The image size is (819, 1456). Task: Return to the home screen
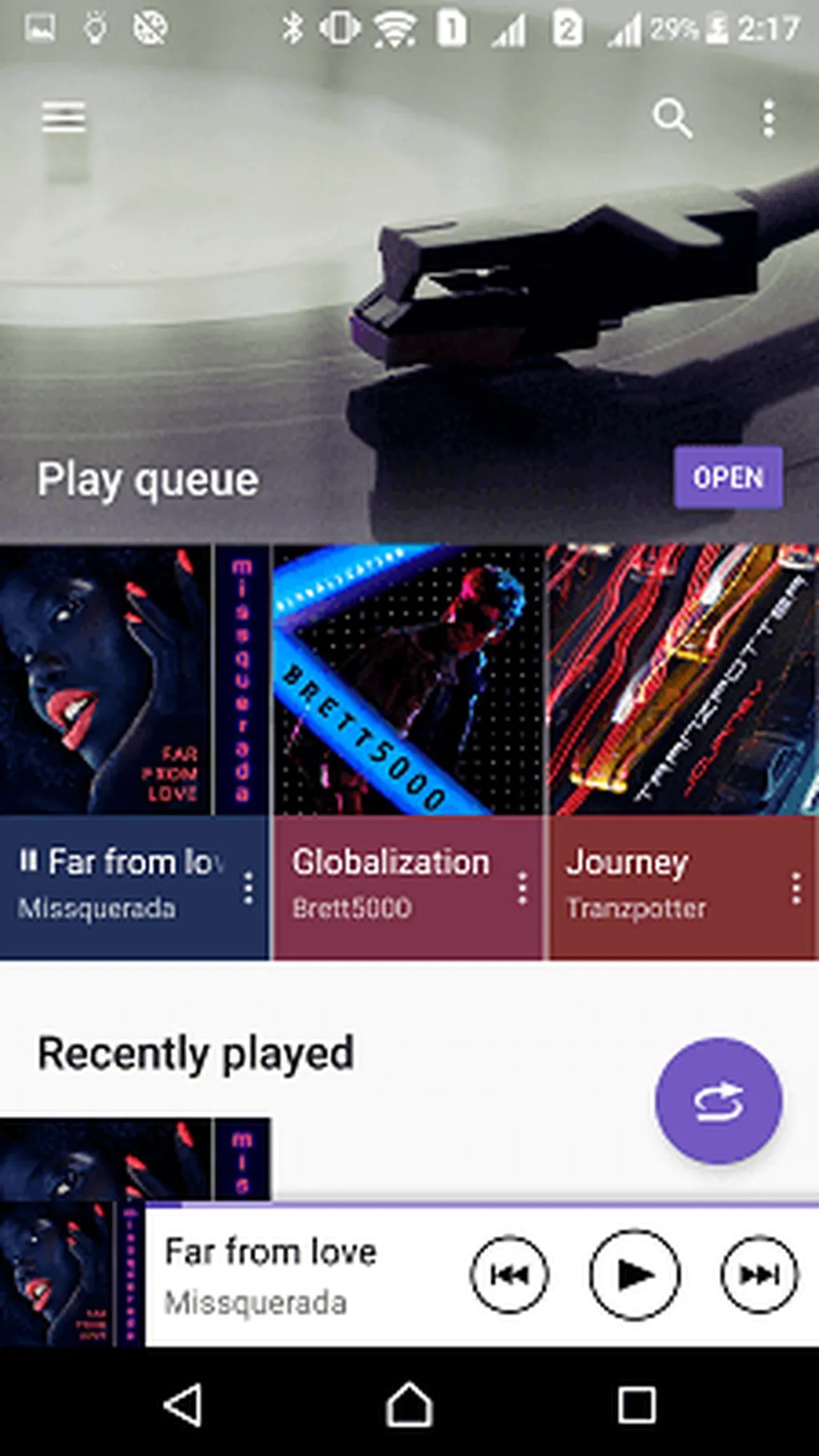[x=409, y=1405]
